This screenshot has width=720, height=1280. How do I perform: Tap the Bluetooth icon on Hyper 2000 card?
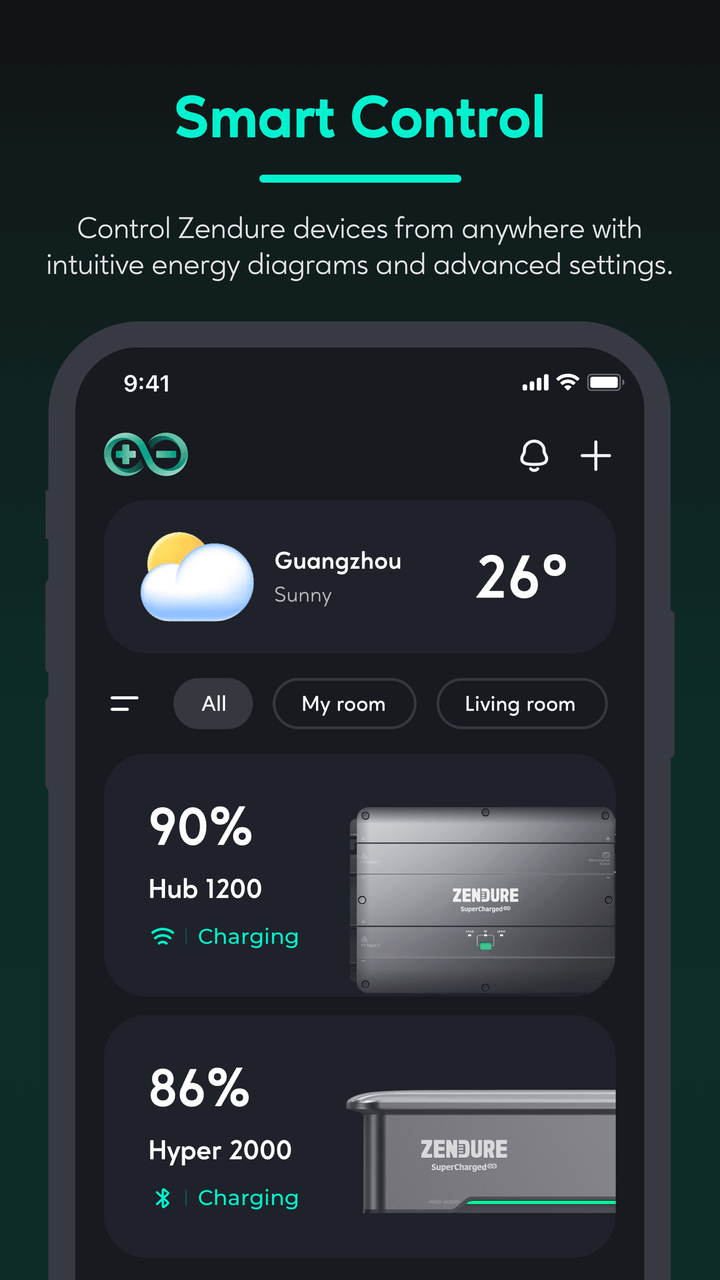click(x=163, y=1197)
